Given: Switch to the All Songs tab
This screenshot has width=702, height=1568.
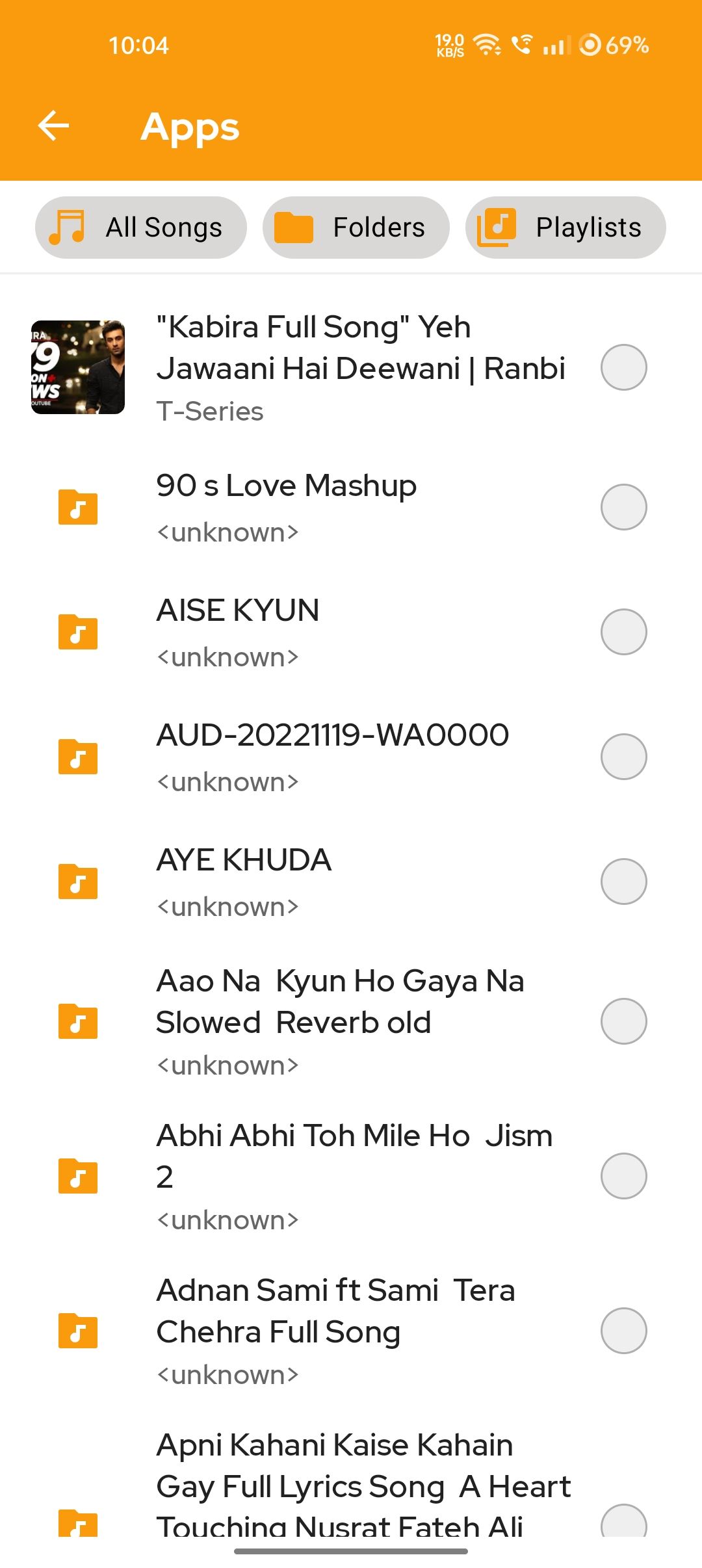Looking at the screenshot, I should [x=141, y=228].
